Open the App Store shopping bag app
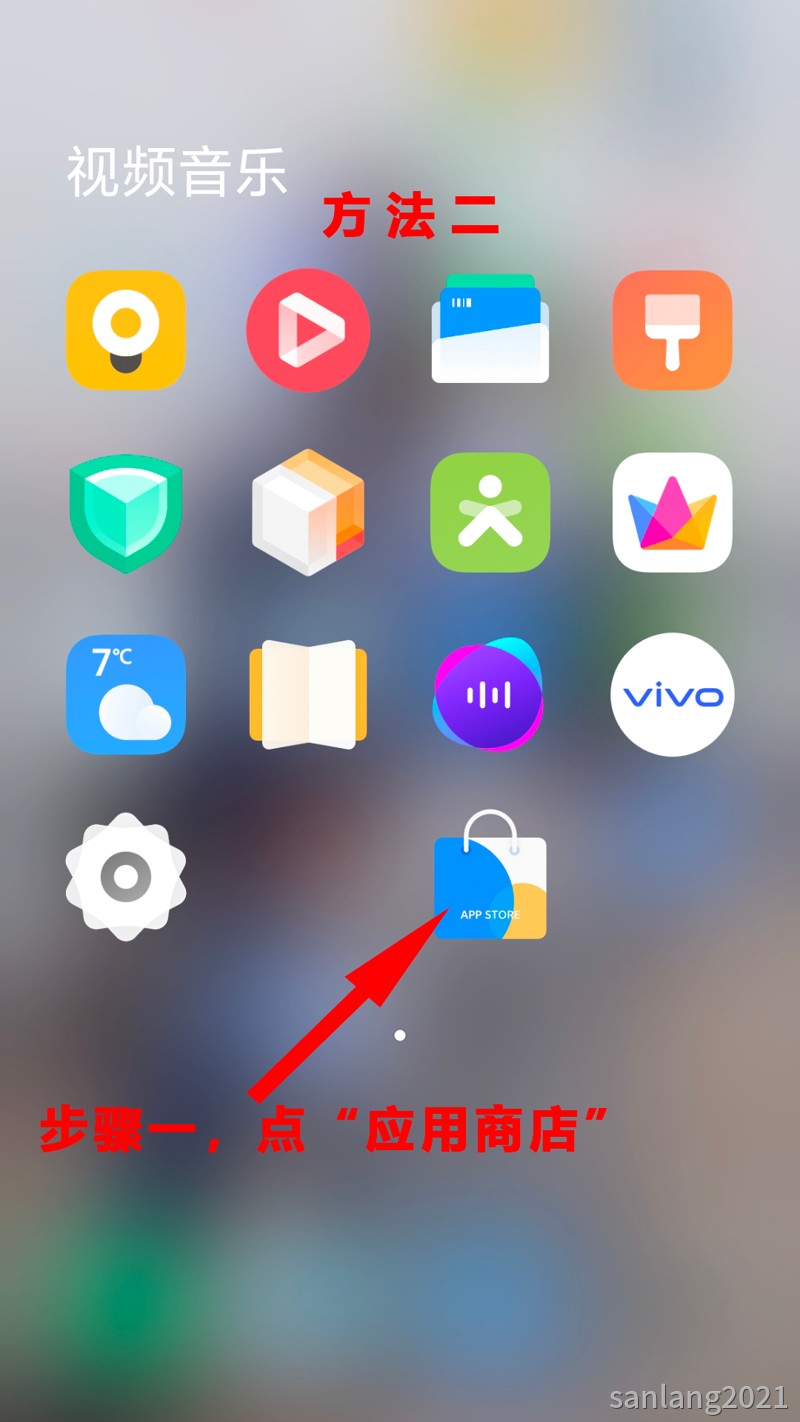The height and width of the screenshot is (1422, 800). click(490, 880)
